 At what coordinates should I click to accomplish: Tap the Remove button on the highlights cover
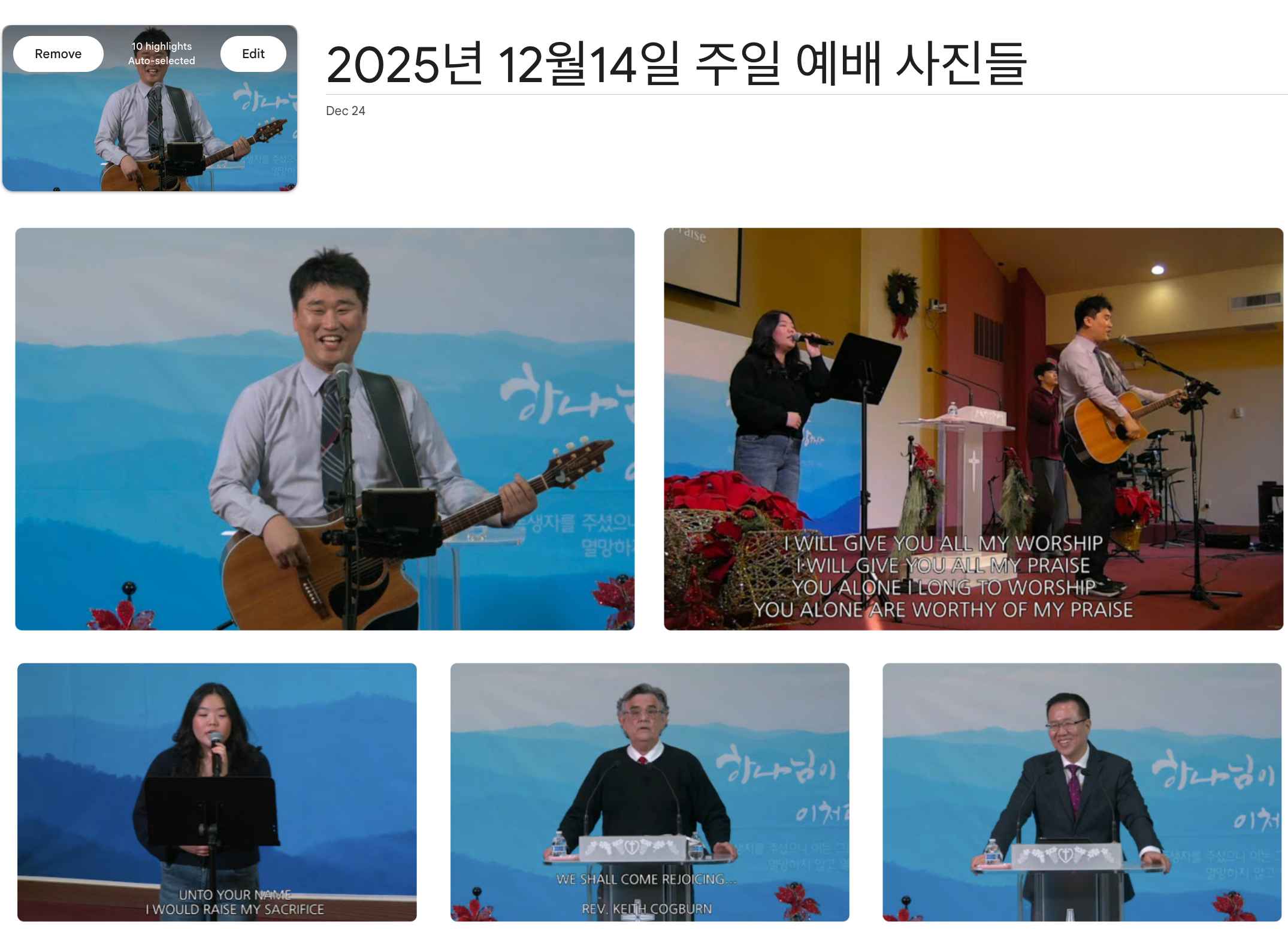tap(58, 54)
